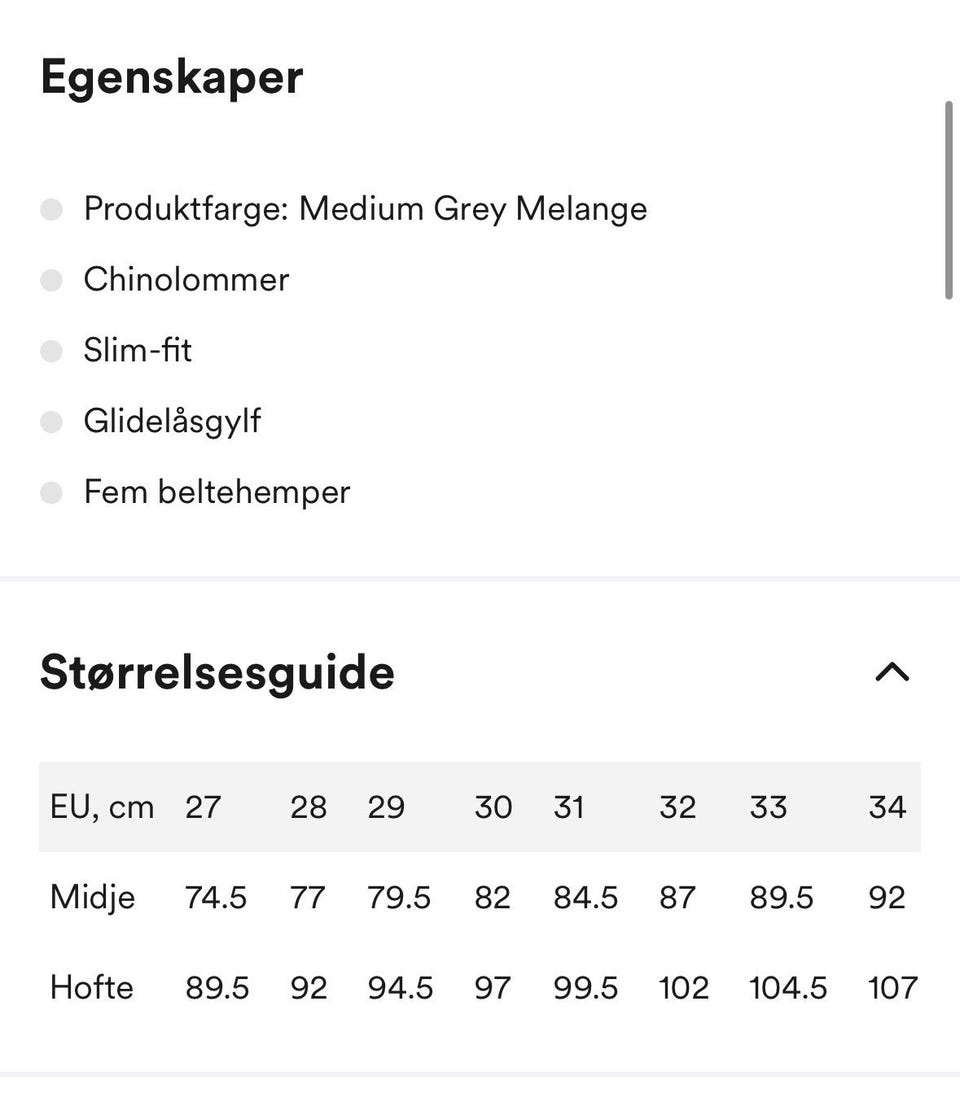Click the bullet next to Chinolommer
Image resolution: width=960 pixels, height=1102 pixels.
(x=52, y=281)
